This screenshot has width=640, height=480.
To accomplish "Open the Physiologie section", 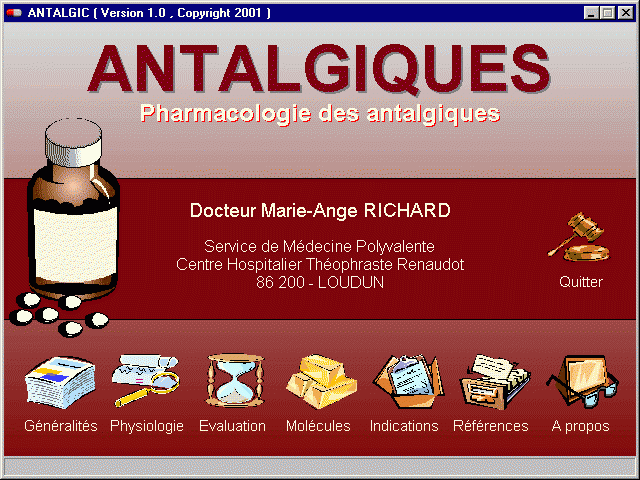I will (x=146, y=383).
